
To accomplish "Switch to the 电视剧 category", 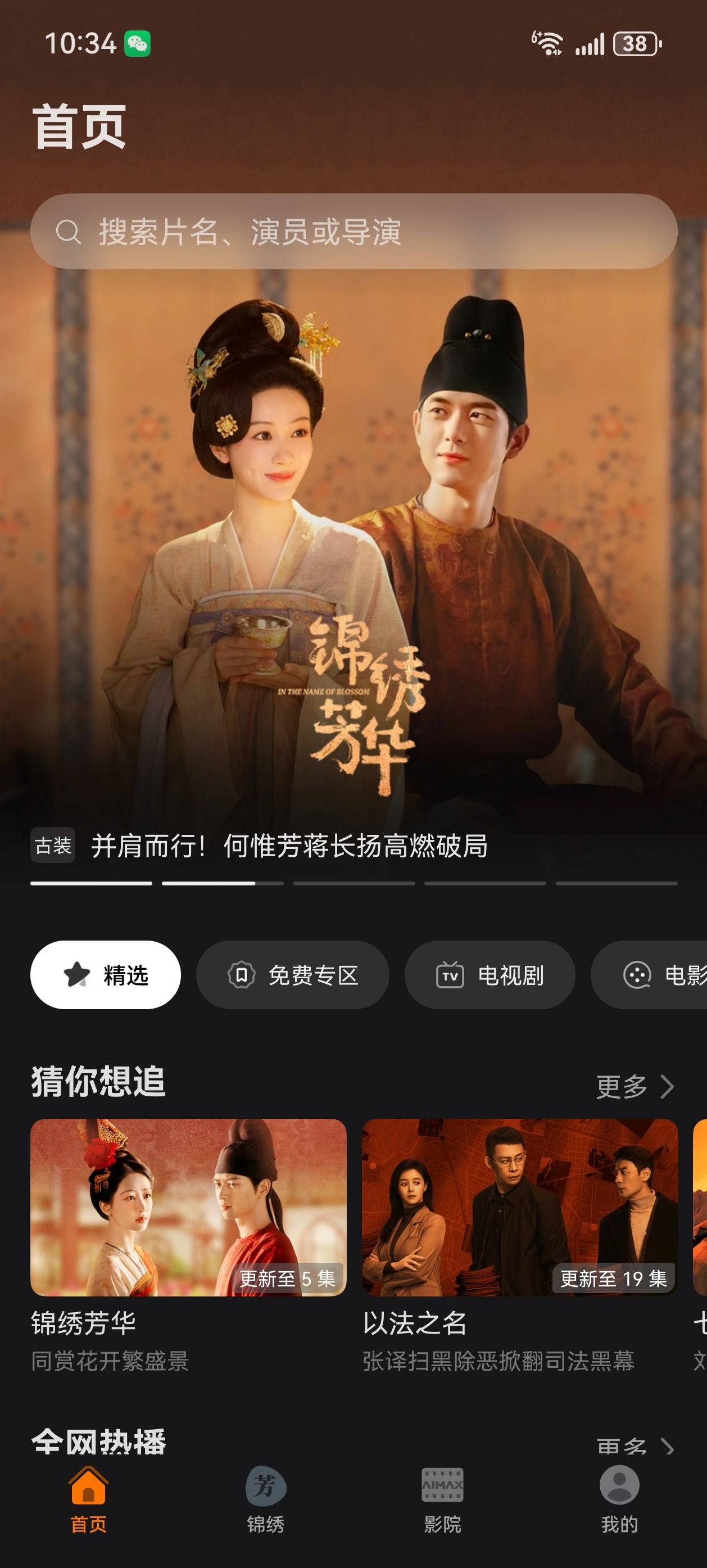I will 489,975.
